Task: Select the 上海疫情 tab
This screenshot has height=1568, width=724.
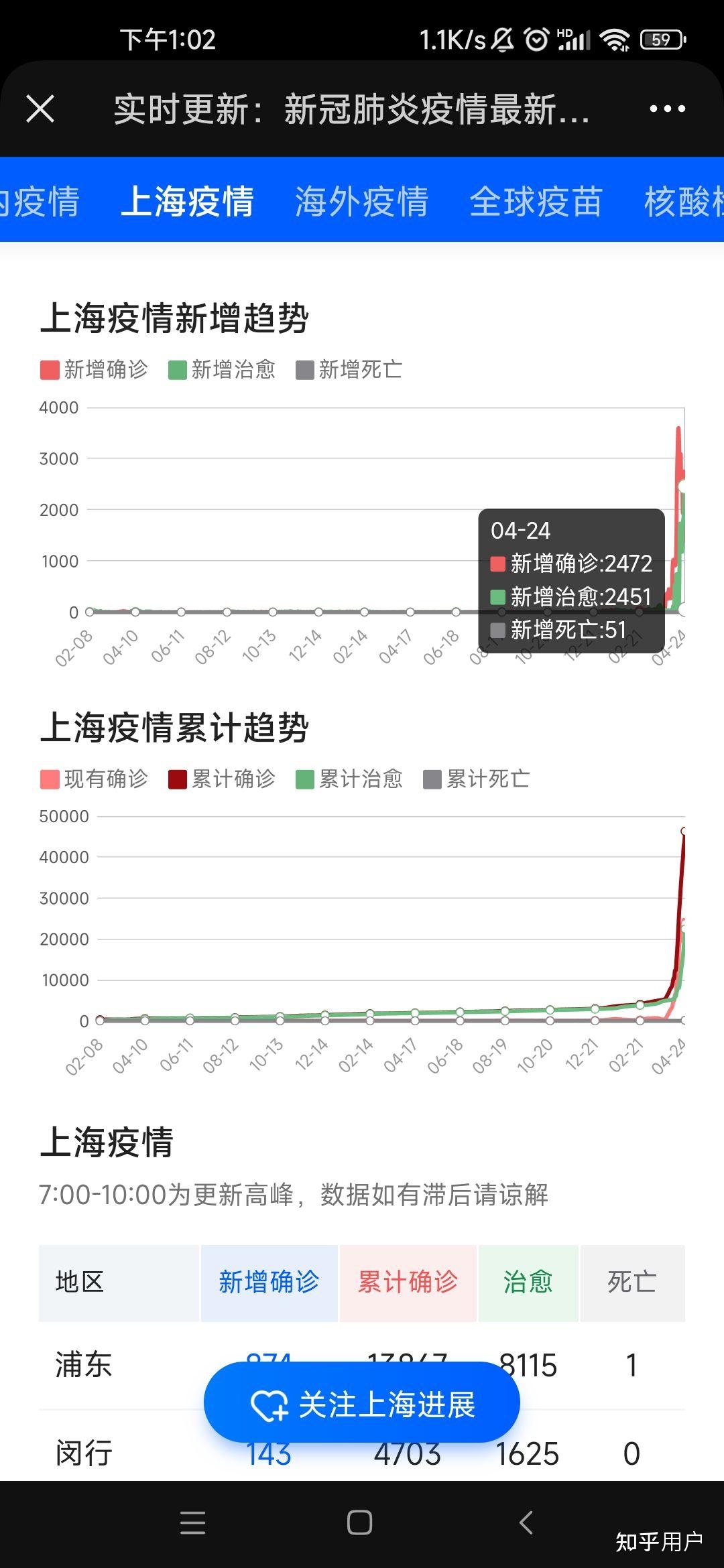Action: tap(188, 201)
